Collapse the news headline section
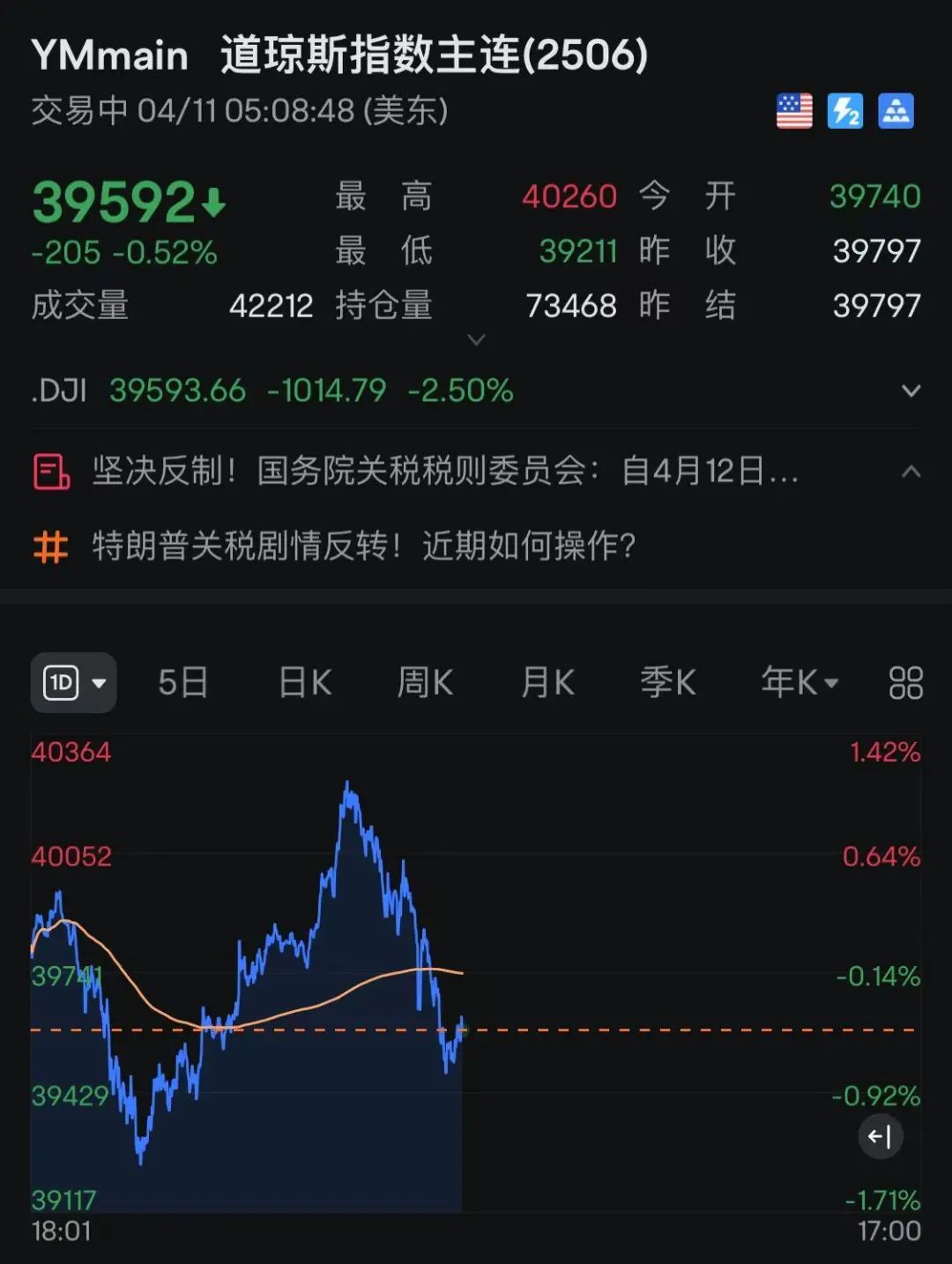Image resolution: width=952 pixels, height=1264 pixels. coord(911,472)
